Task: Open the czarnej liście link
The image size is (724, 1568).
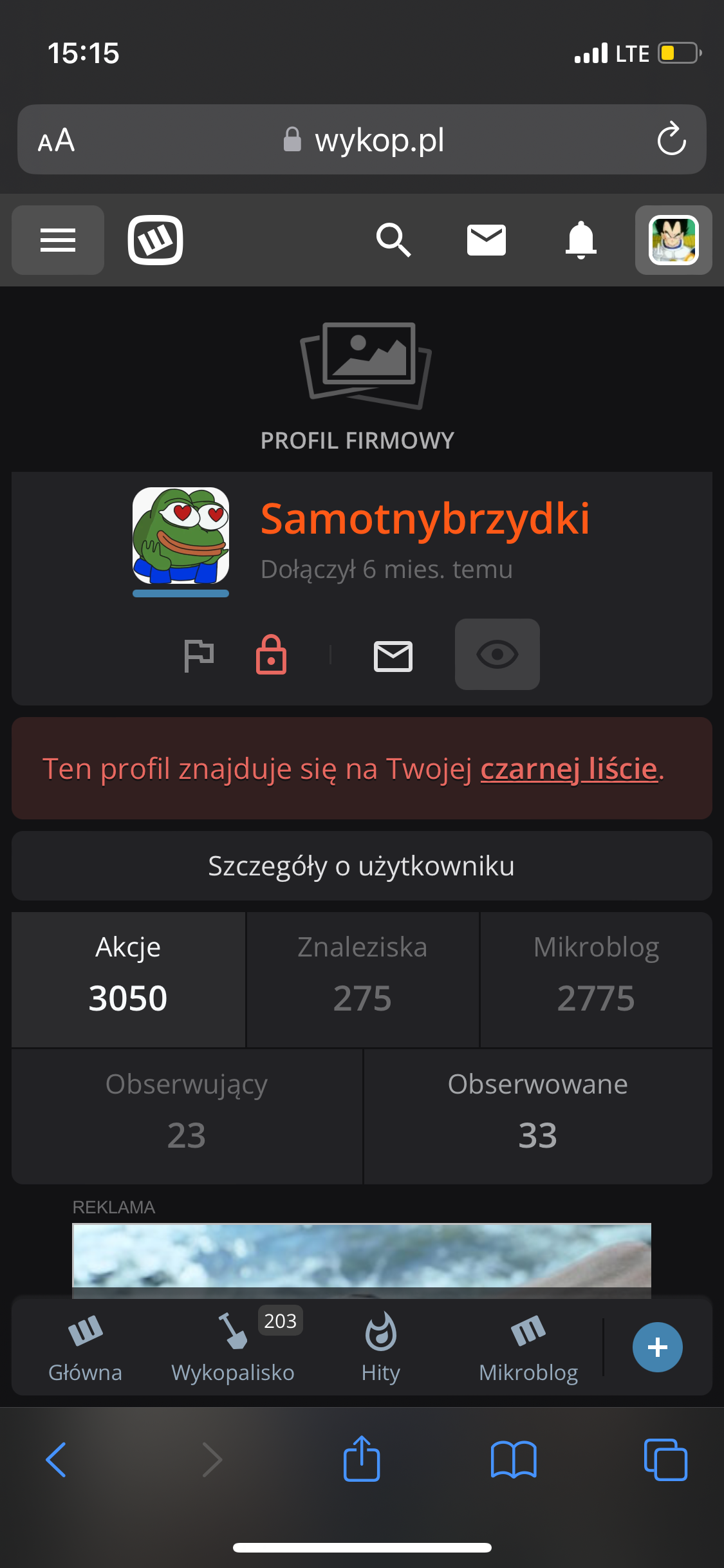Action: 569,769
